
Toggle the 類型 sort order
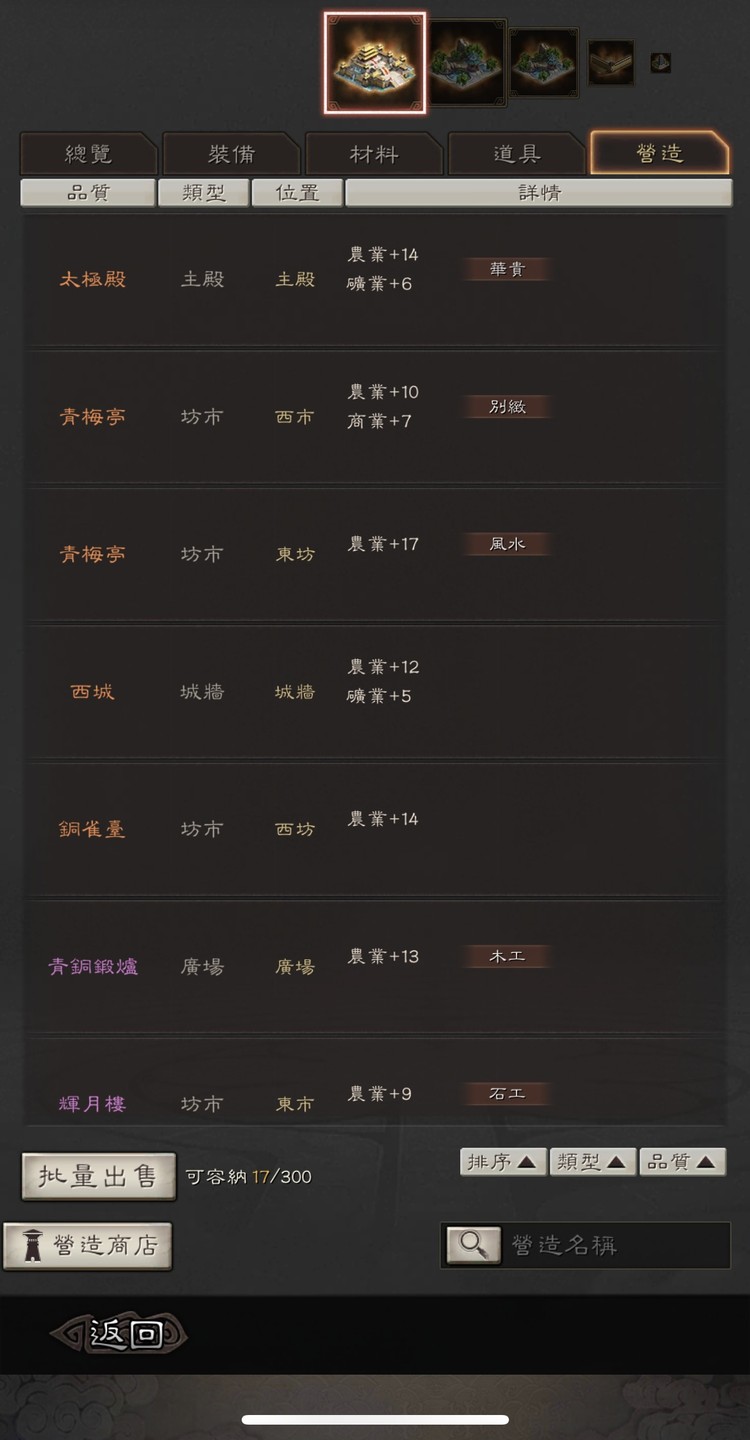tap(592, 1162)
